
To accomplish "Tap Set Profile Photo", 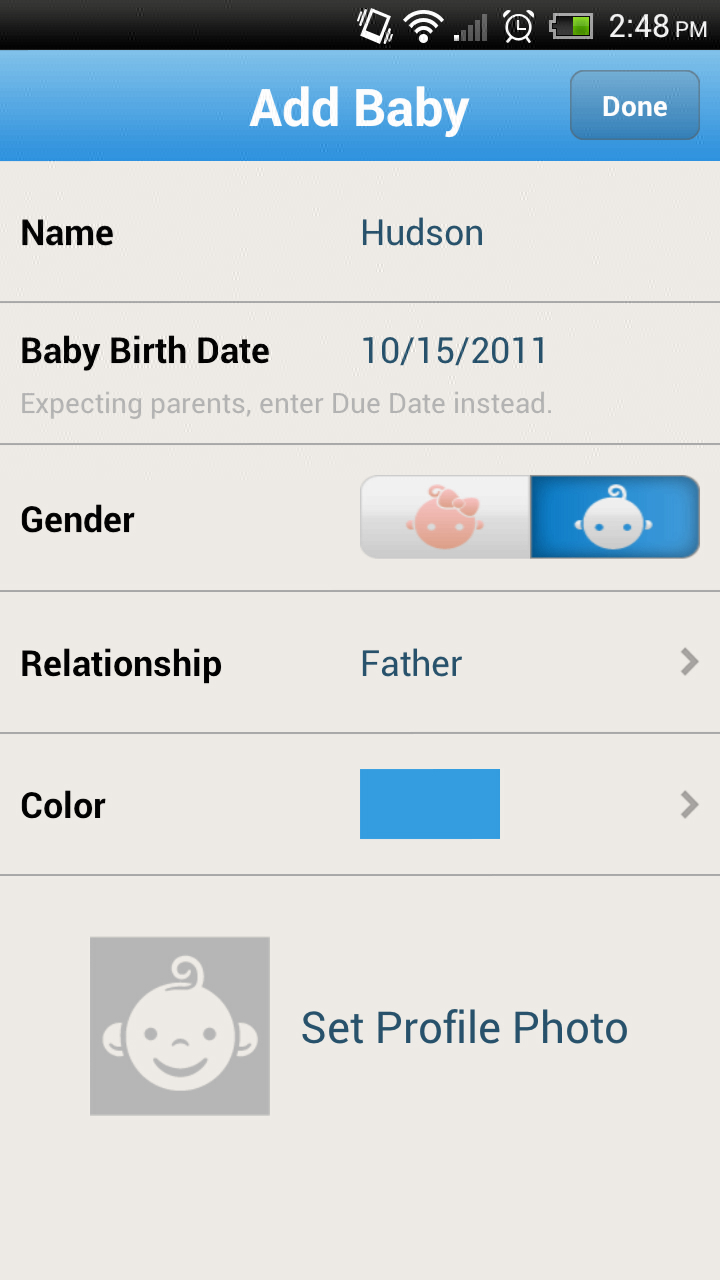I will point(464,1026).
